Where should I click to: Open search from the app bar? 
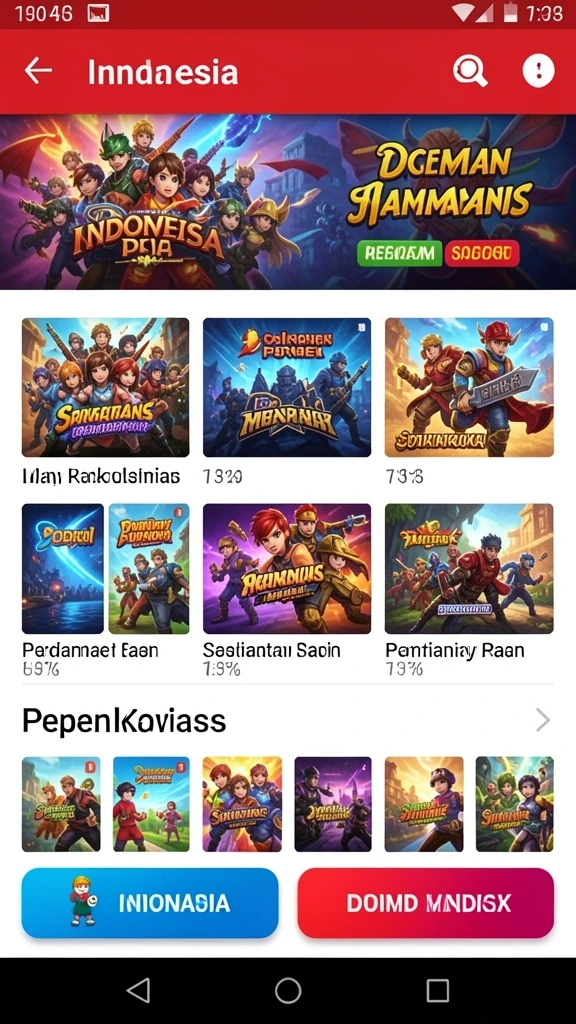point(470,71)
